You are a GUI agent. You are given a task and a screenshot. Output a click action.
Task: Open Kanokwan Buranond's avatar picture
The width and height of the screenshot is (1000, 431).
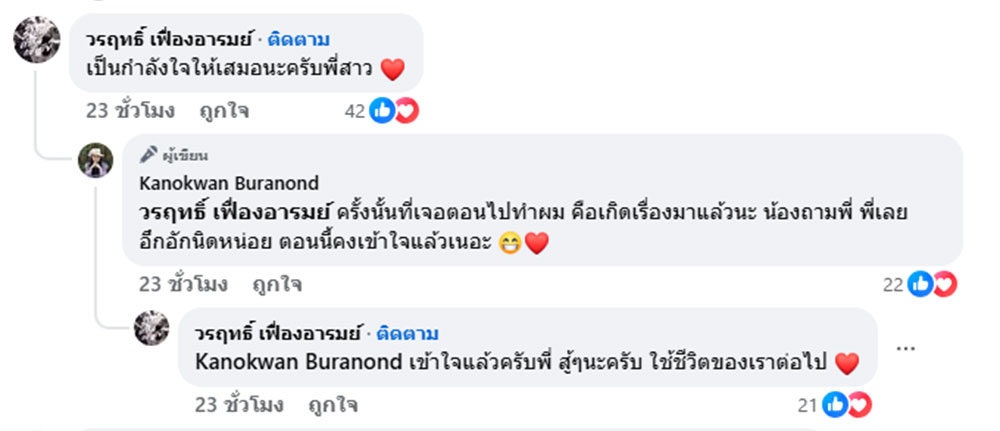[95, 159]
